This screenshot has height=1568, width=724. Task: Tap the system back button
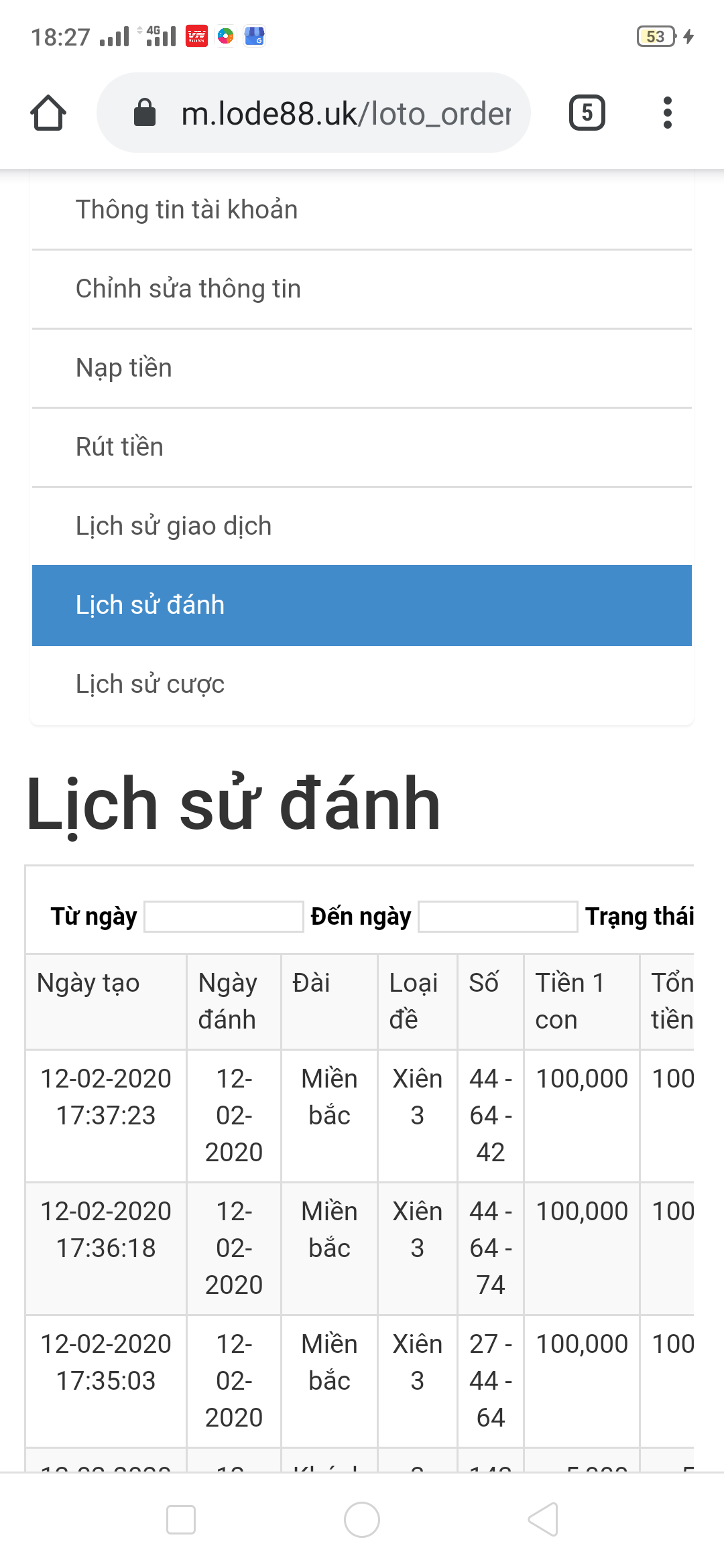543,1519
